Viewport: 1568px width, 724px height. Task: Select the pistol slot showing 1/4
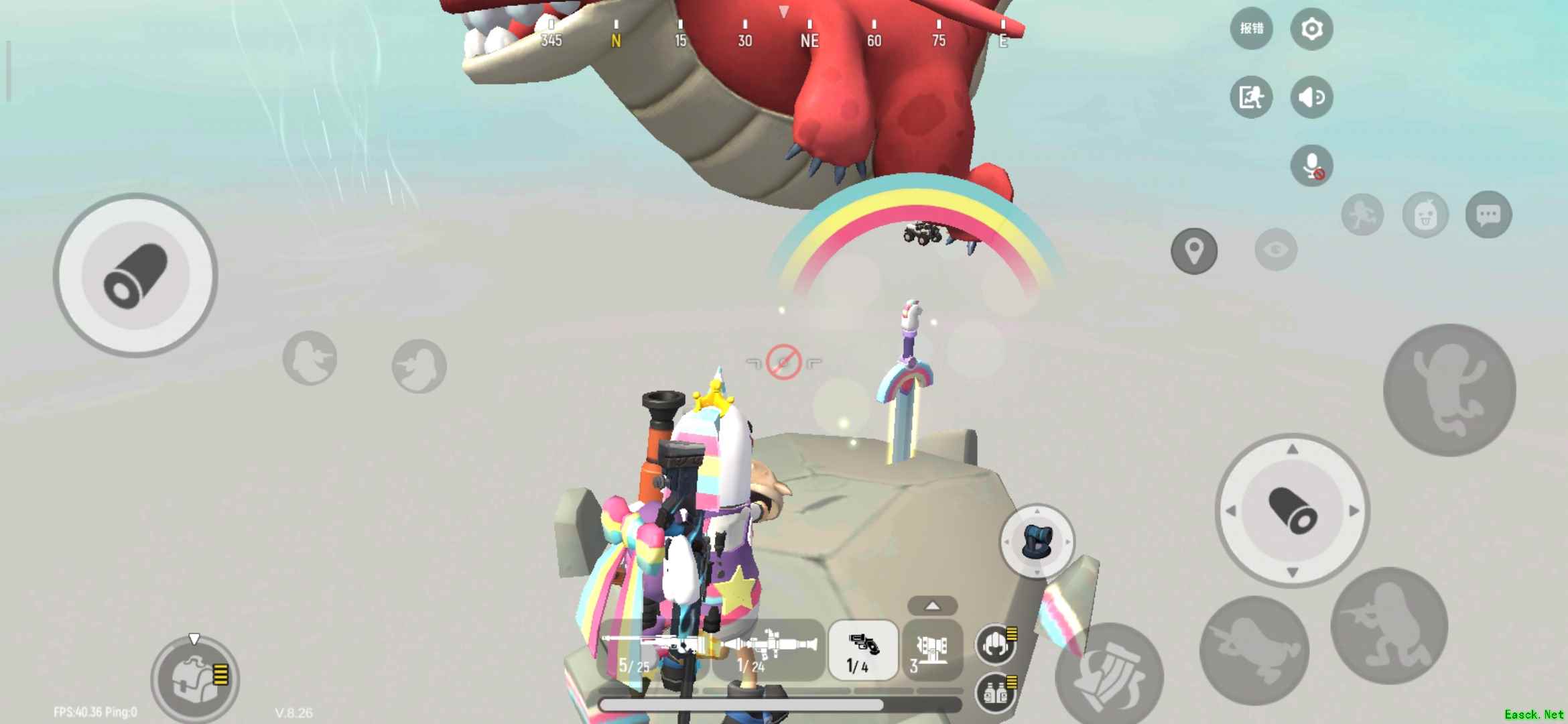862,650
